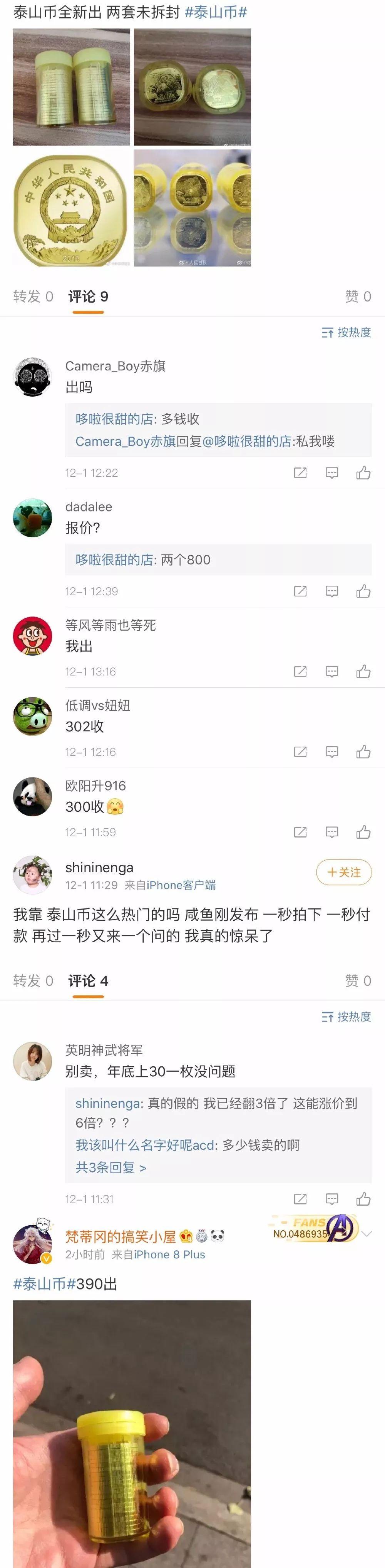This screenshot has width=385, height=1568.
Task: Reply to dadalee's comment
Action: 331,591
